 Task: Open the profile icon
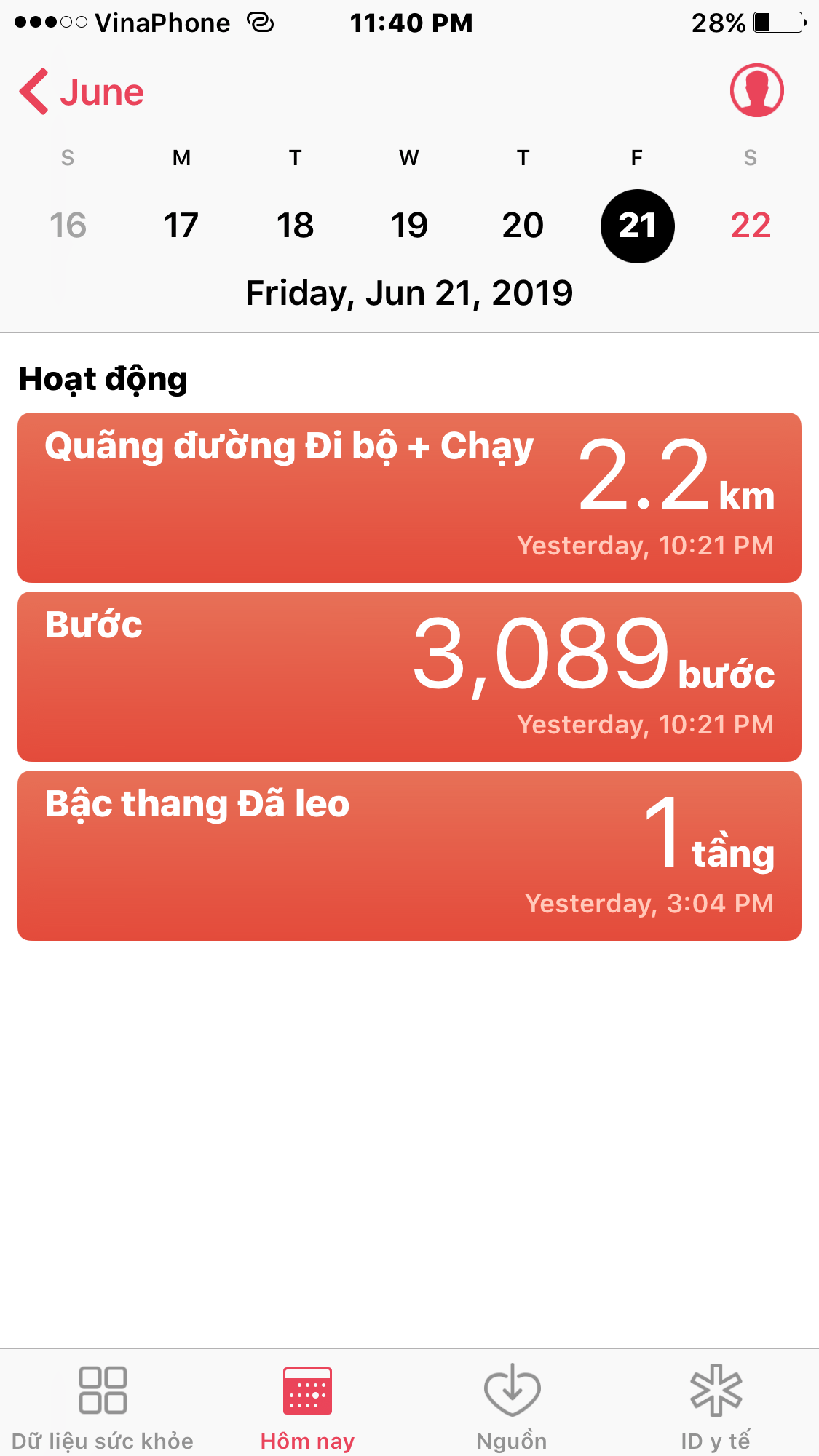coord(756,90)
